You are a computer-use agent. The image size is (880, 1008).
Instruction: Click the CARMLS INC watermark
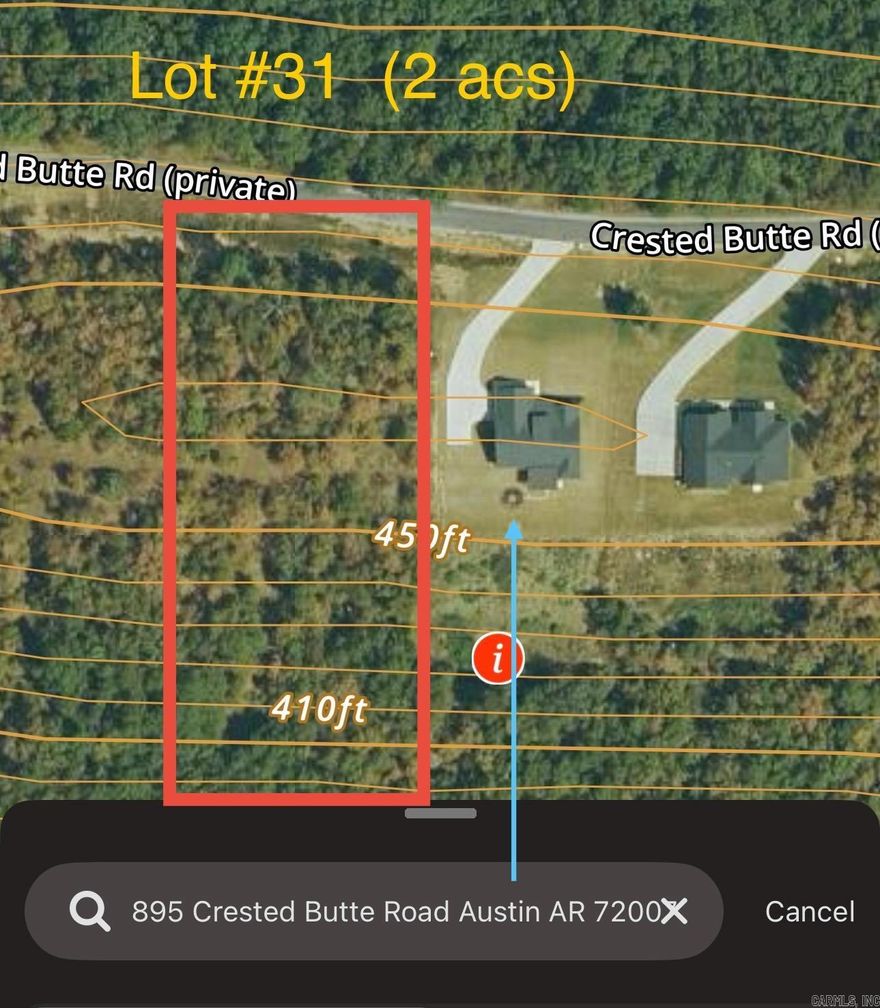pyautogui.click(x=845, y=999)
